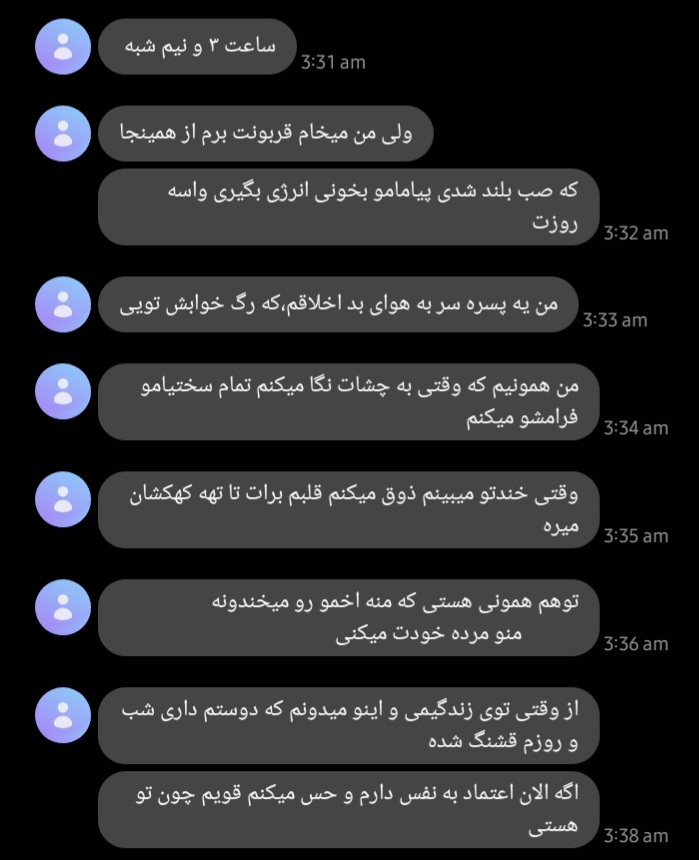This screenshot has height=860, width=699.
Task: Tap avatar beside 'از وقتی توی زندگیمی' message
Action: [x=63, y=715]
